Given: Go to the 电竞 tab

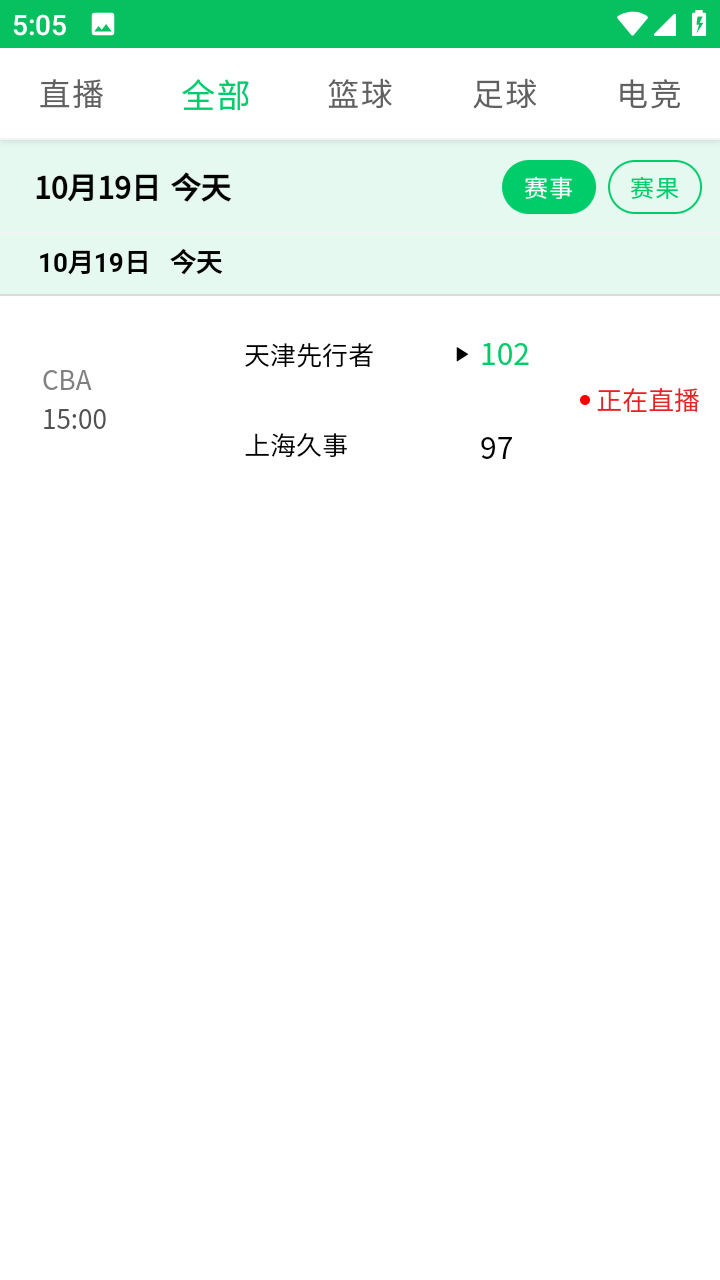Looking at the screenshot, I should [649, 94].
